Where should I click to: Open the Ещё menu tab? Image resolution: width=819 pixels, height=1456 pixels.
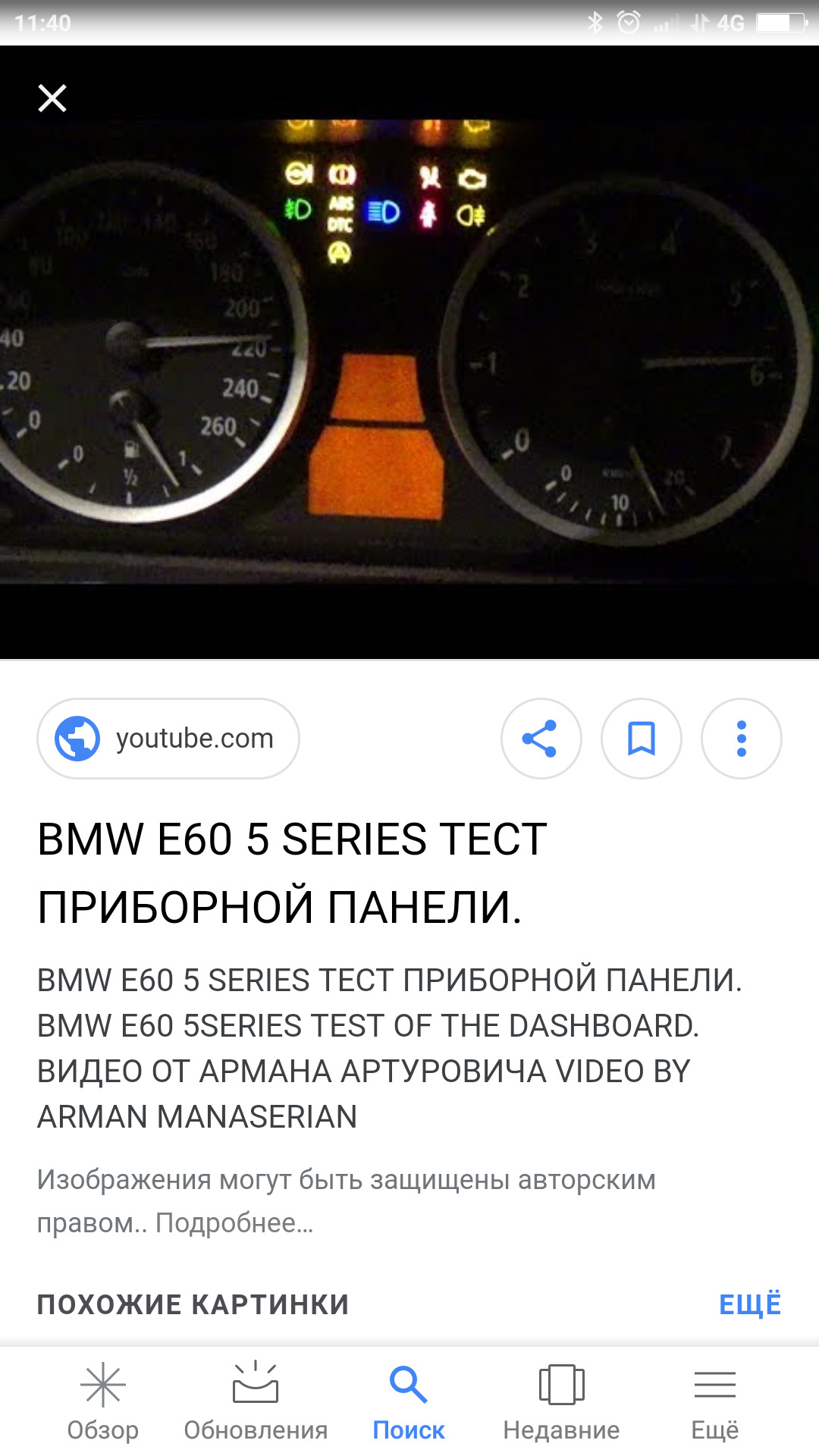(x=714, y=1401)
